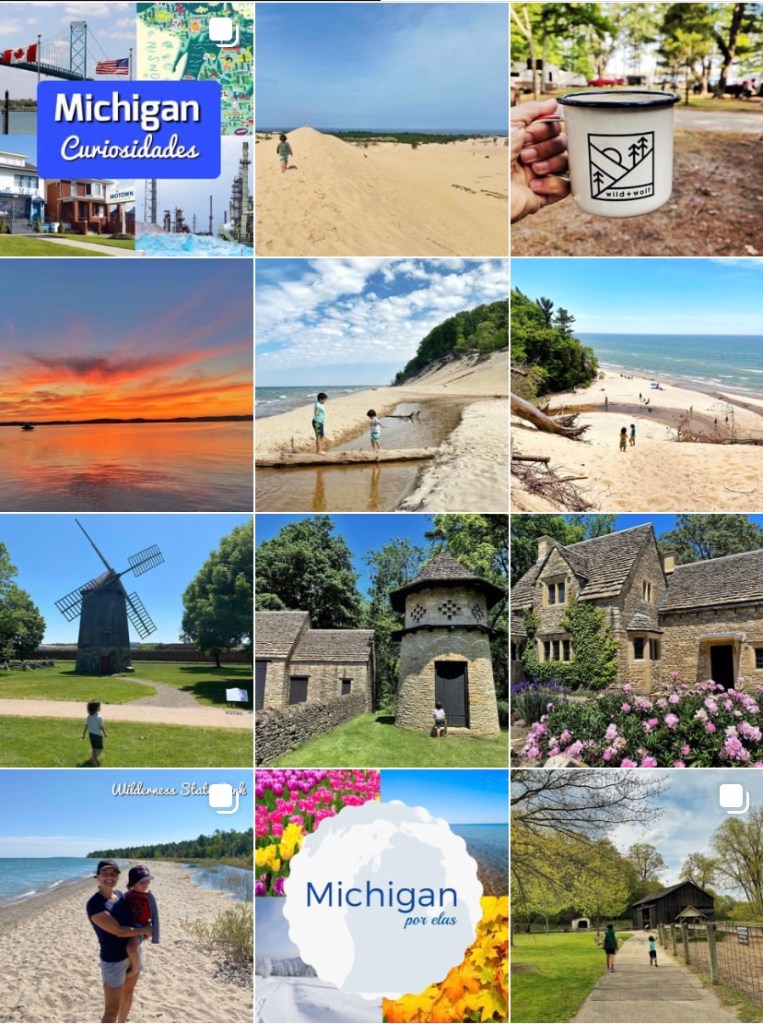View the stone cottage with pink flowers post
Image resolution: width=763 pixels, height=1024 pixels.
636,640
